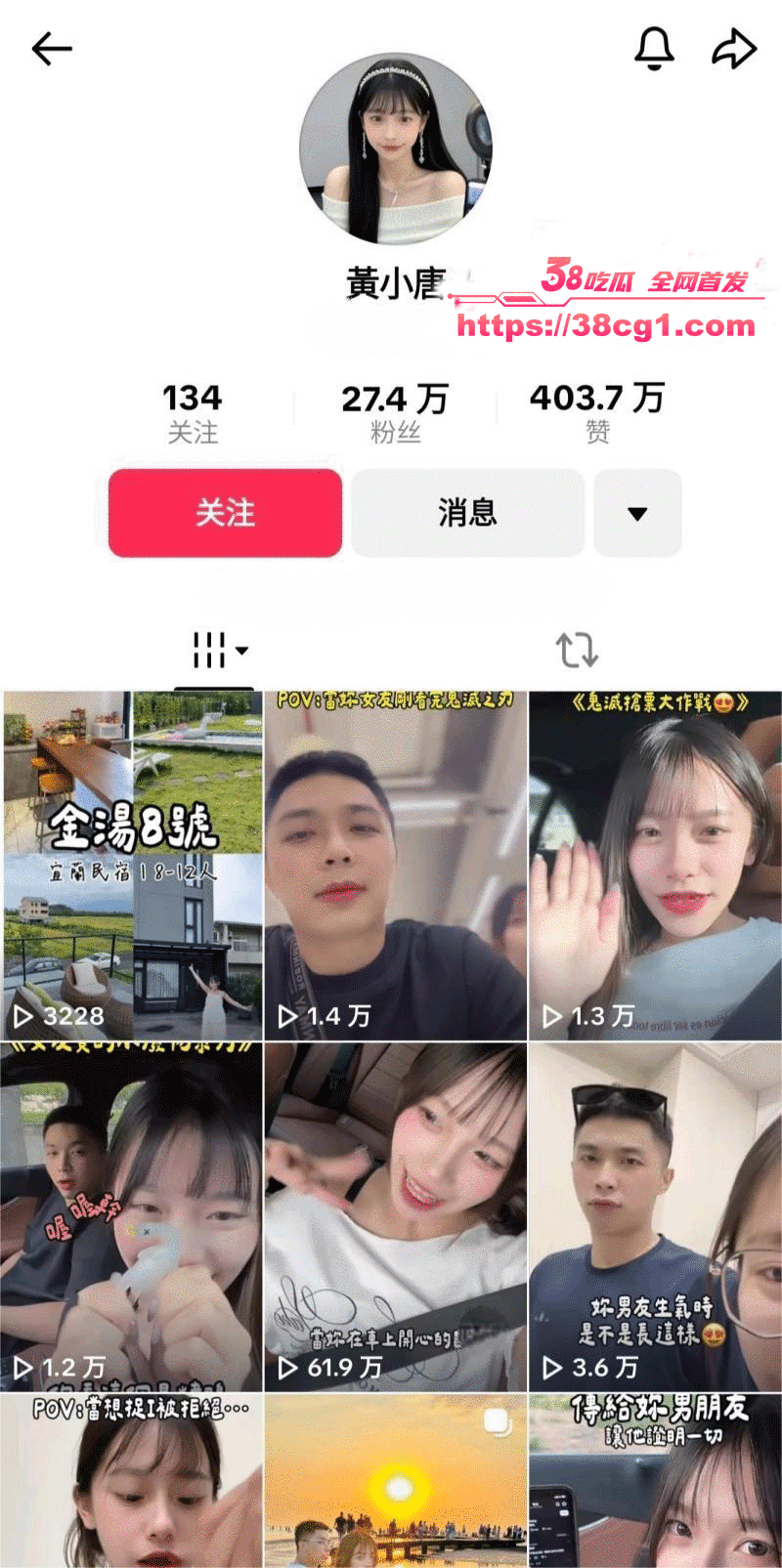Image resolution: width=782 pixels, height=1568 pixels.
Task: Play the 鬼滅搶票大作戰 video
Action: tap(655, 865)
